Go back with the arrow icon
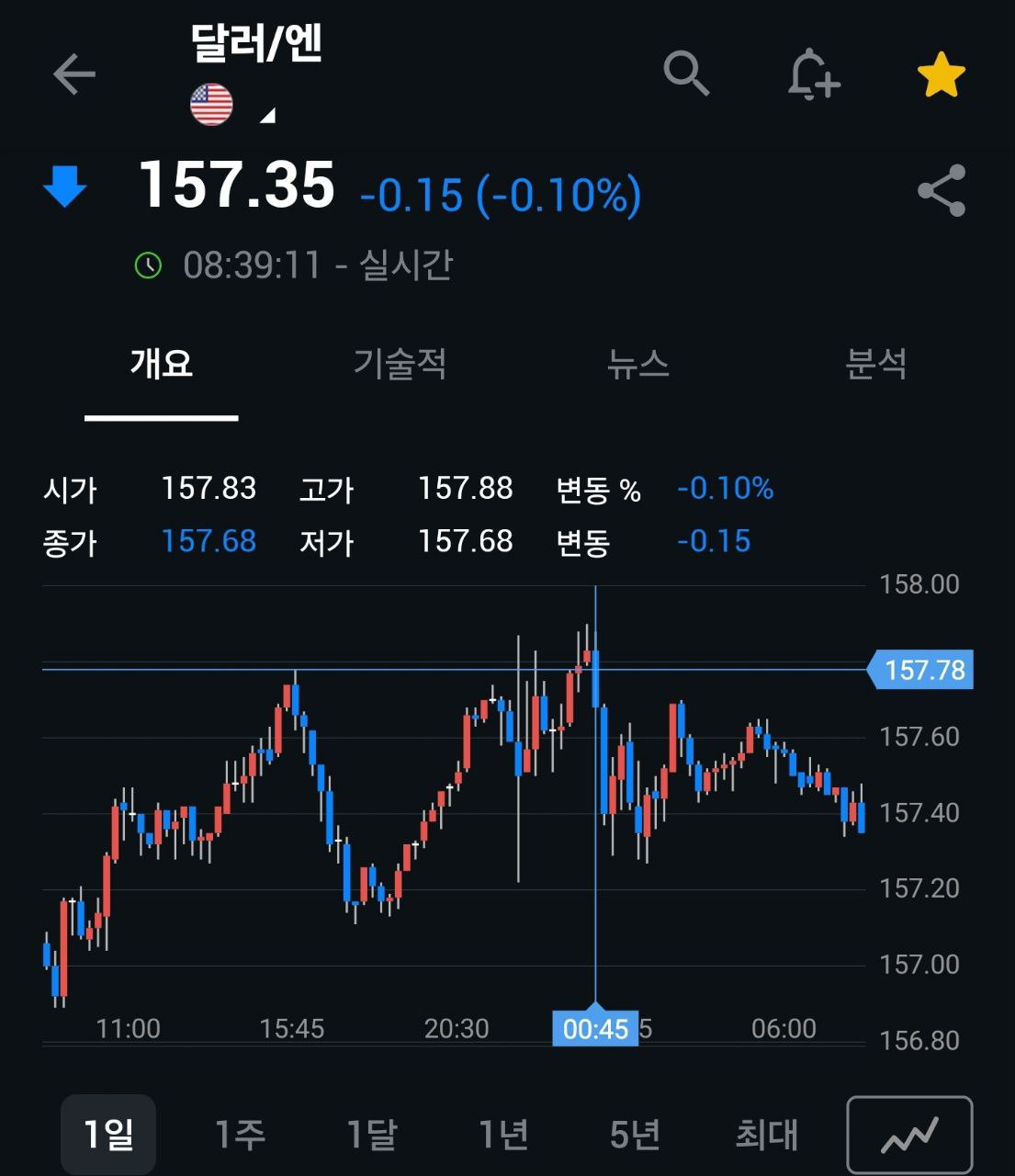Screen dimensions: 1015x1176 [x=74, y=73]
